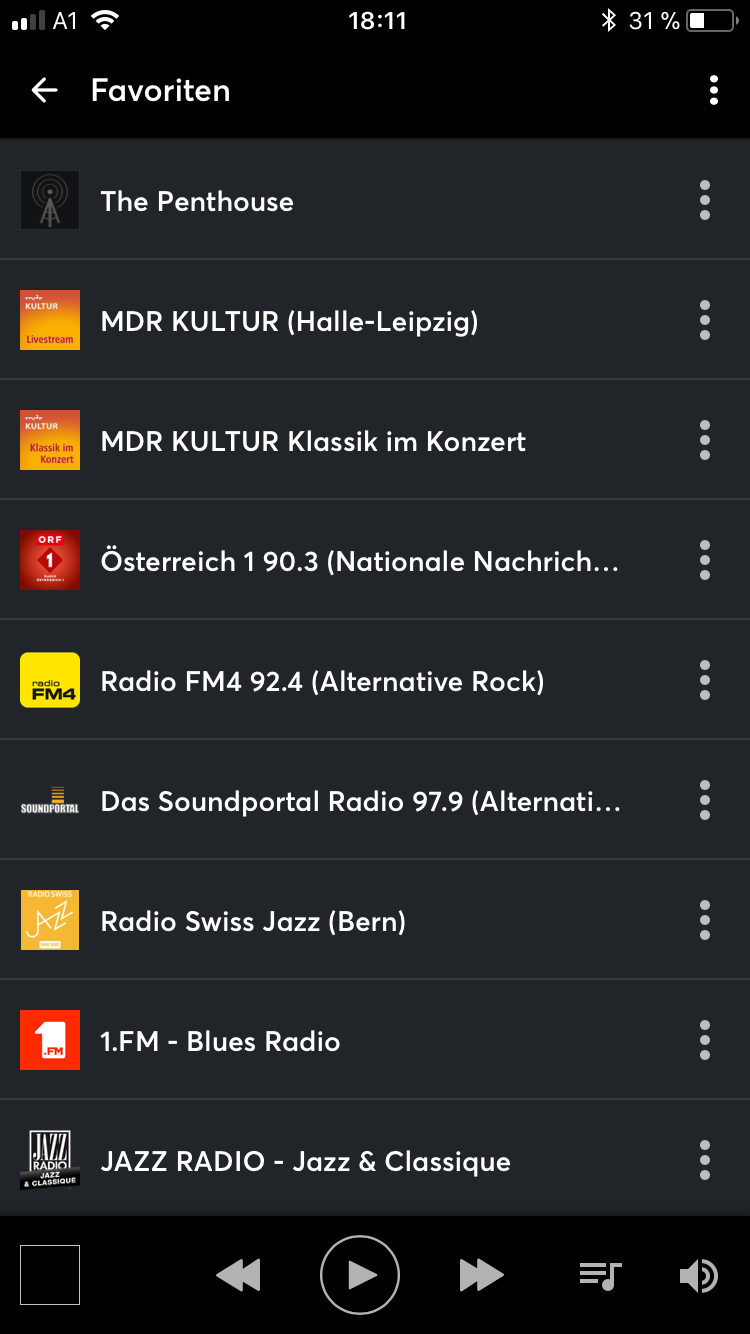
Task: Show options for The Penthouse
Action: coord(705,201)
